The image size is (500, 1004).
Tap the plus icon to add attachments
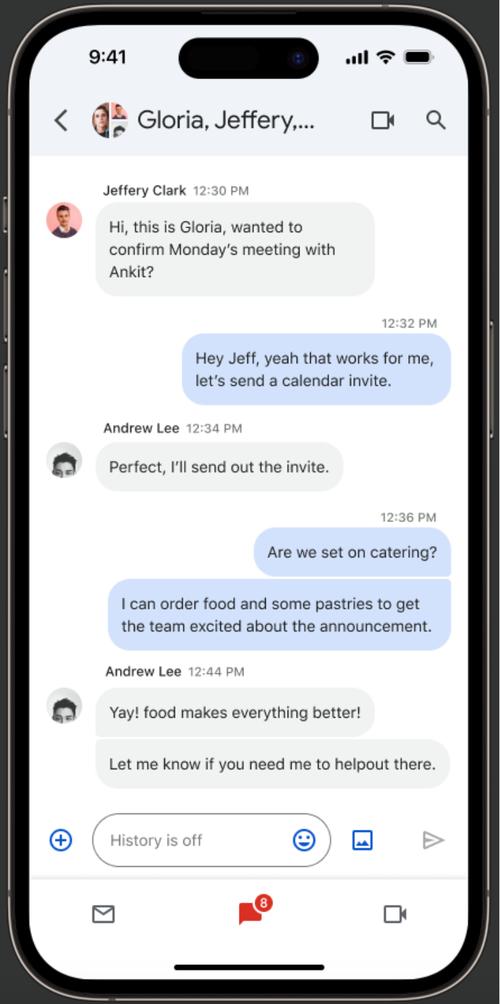[x=61, y=840]
